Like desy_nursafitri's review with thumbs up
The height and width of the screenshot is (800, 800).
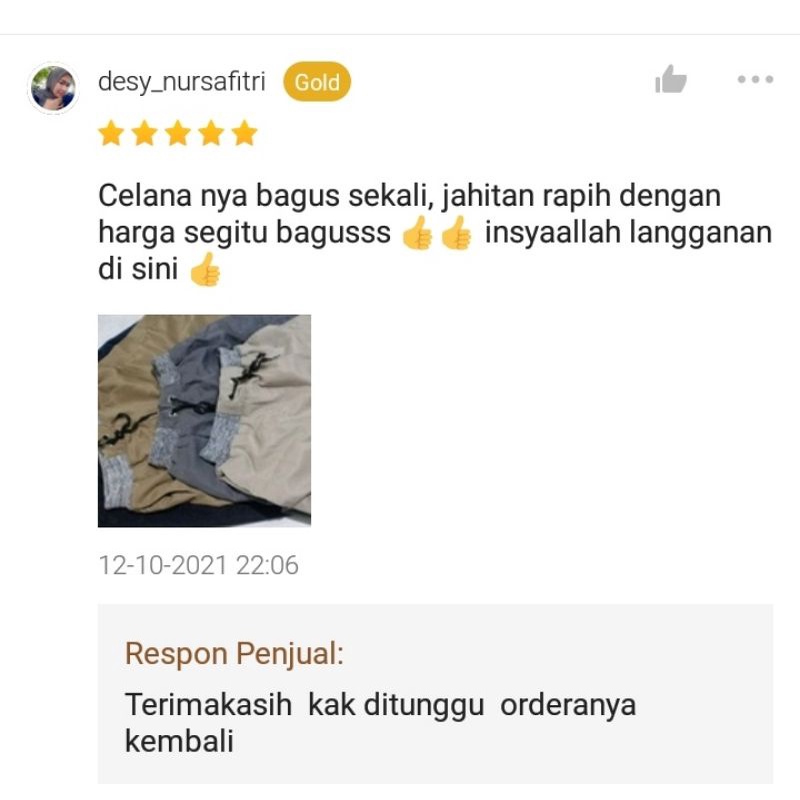pos(671,80)
